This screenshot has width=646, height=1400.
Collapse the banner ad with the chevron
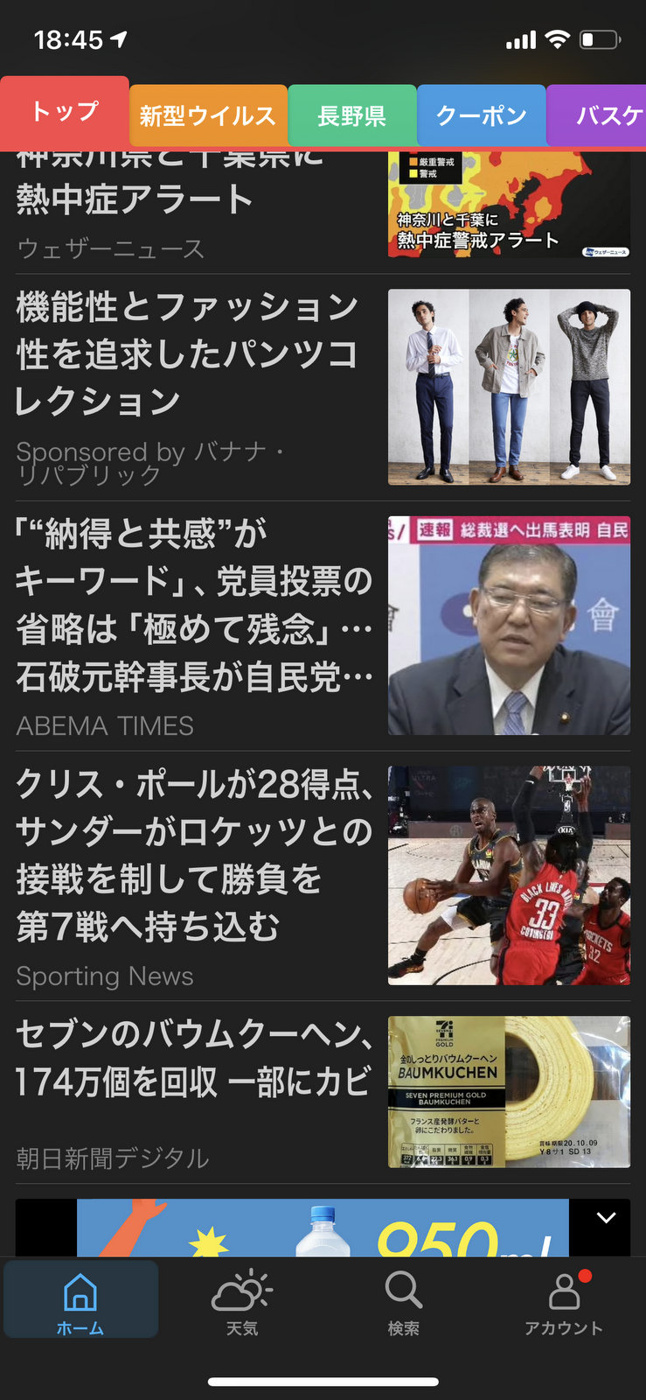(x=606, y=1218)
